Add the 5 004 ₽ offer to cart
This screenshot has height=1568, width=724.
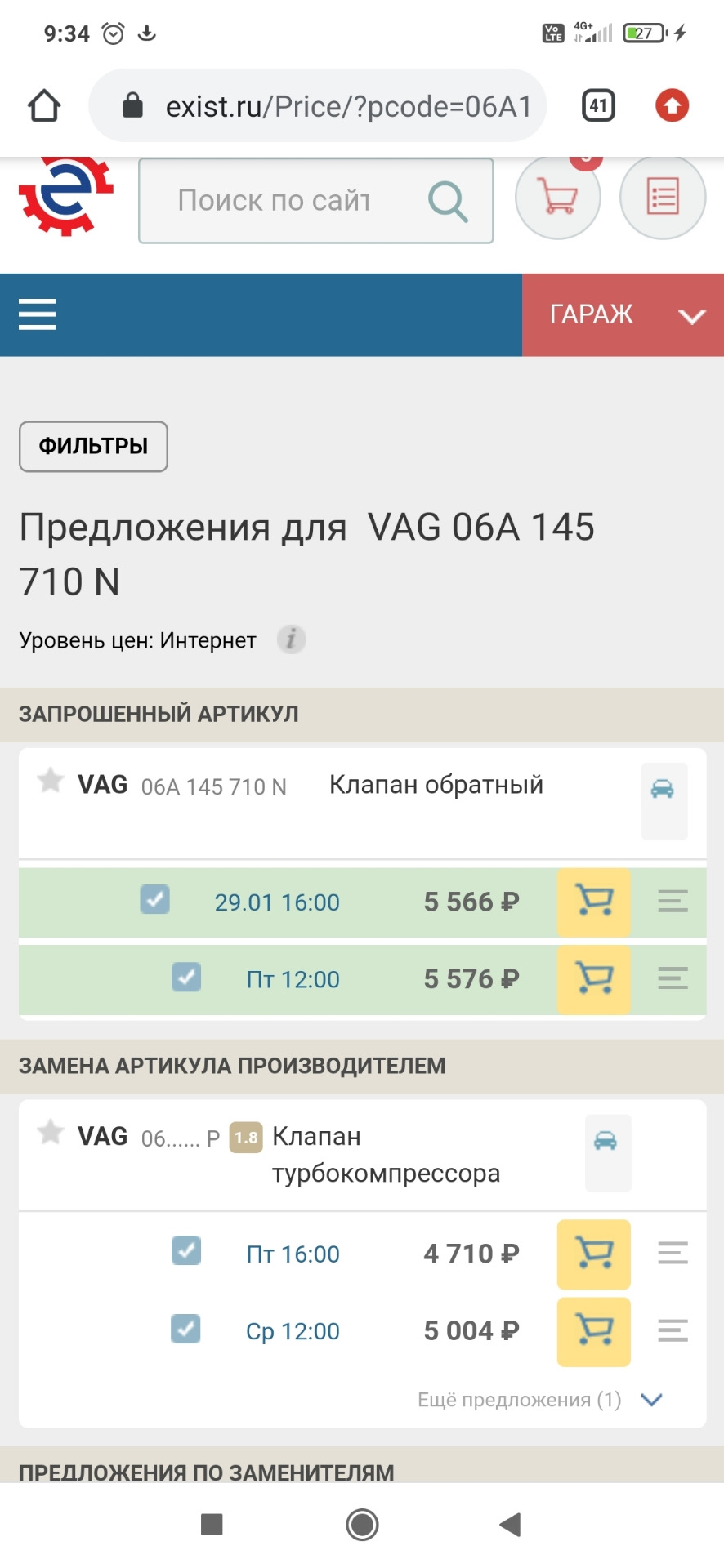tap(594, 1331)
